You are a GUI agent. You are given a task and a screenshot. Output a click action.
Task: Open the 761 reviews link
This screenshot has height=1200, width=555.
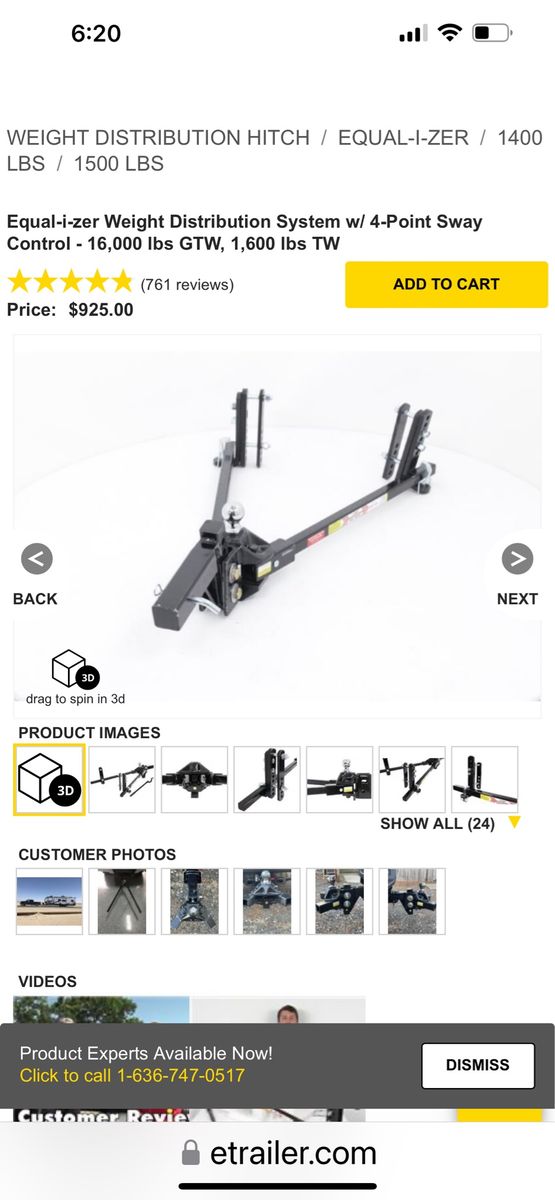(x=187, y=284)
